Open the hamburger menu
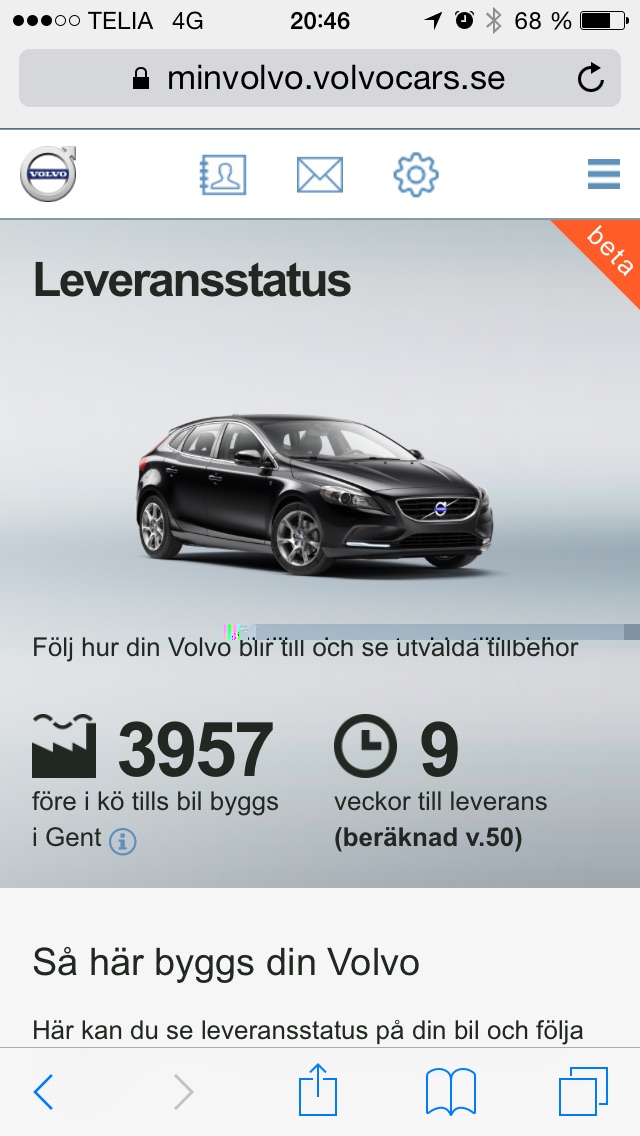This screenshot has width=640, height=1136. 604,174
